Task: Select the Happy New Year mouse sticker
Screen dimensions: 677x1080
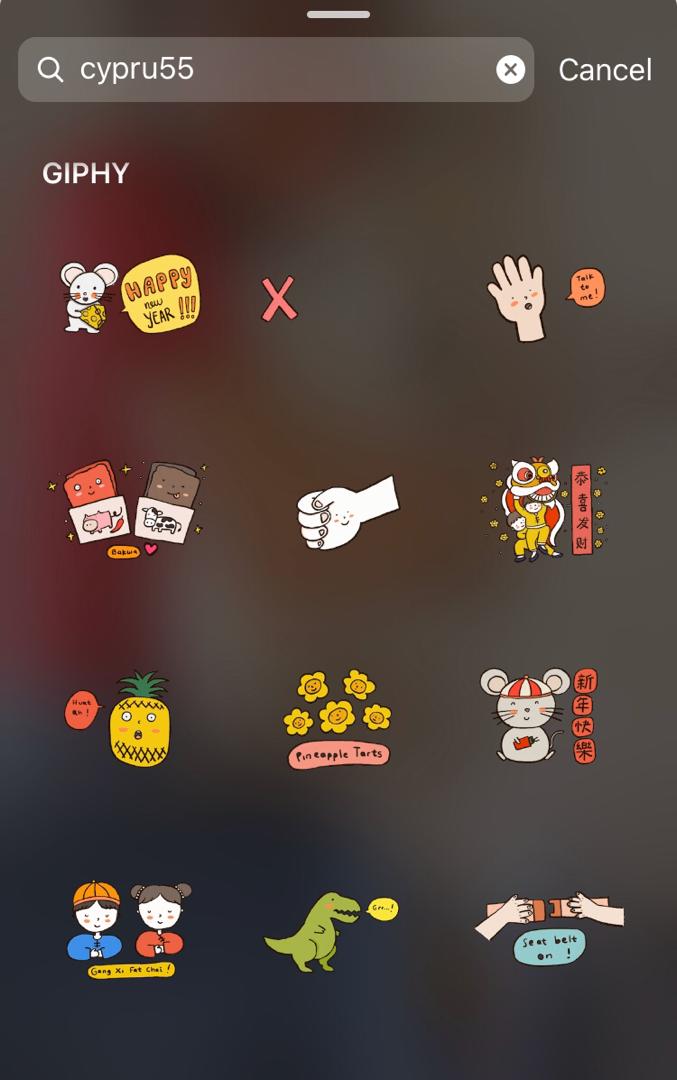Action: pos(129,296)
